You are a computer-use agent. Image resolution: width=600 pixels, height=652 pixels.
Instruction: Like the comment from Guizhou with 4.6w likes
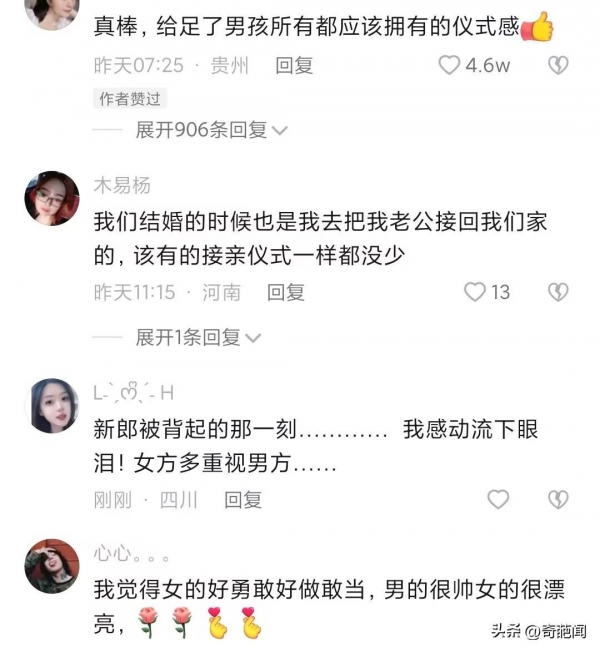[450, 65]
